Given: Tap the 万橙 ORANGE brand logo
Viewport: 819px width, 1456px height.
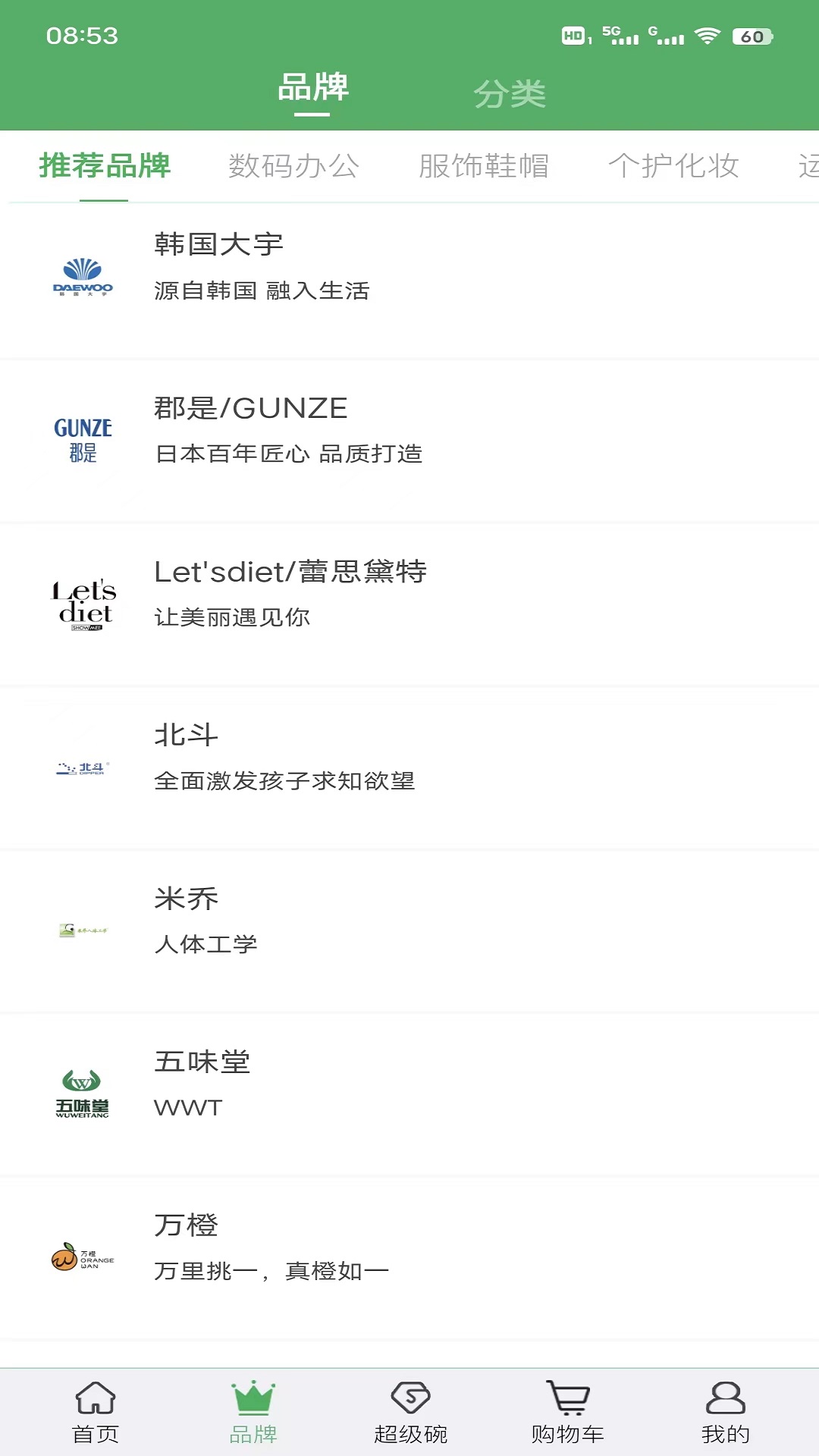Looking at the screenshot, I should coord(84,1259).
